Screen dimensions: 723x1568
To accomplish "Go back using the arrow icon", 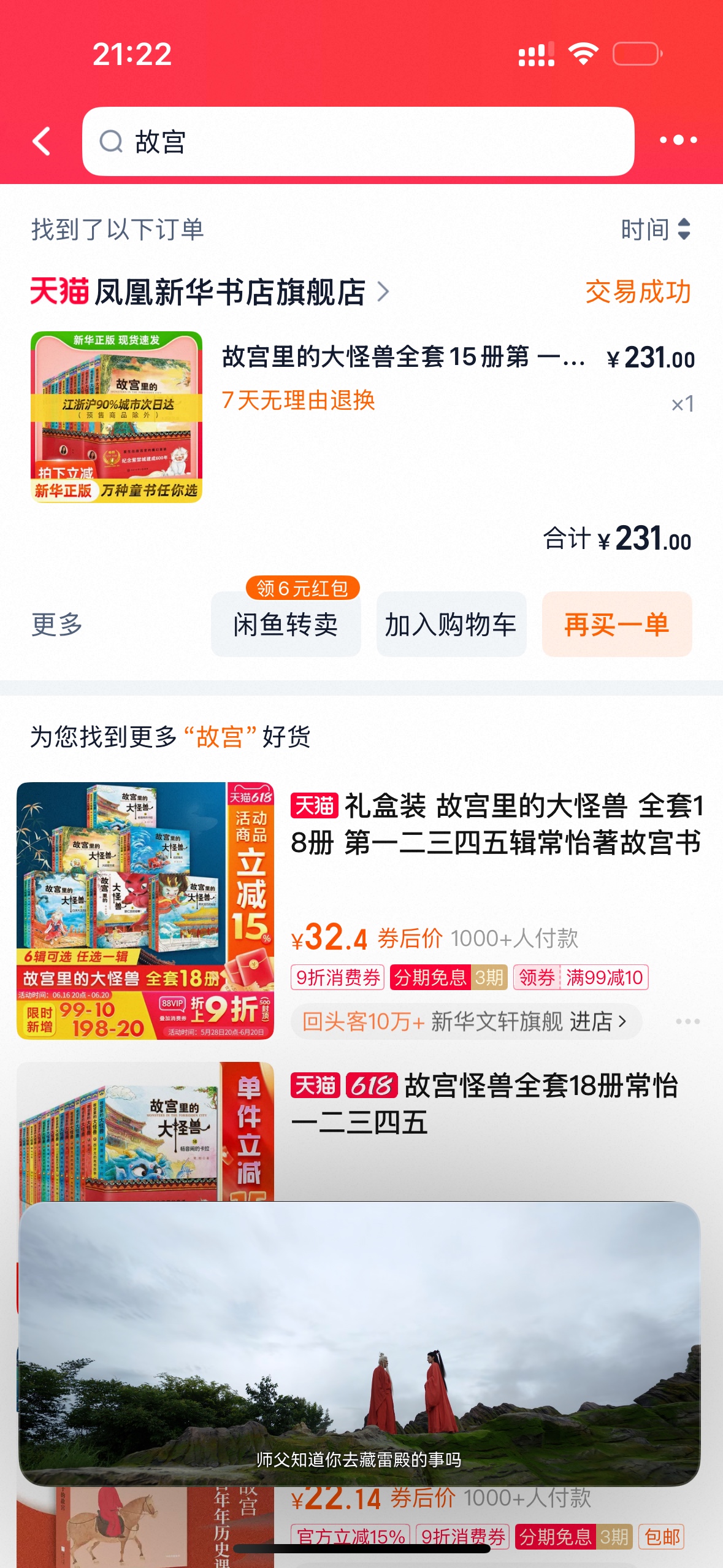I will (42, 142).
